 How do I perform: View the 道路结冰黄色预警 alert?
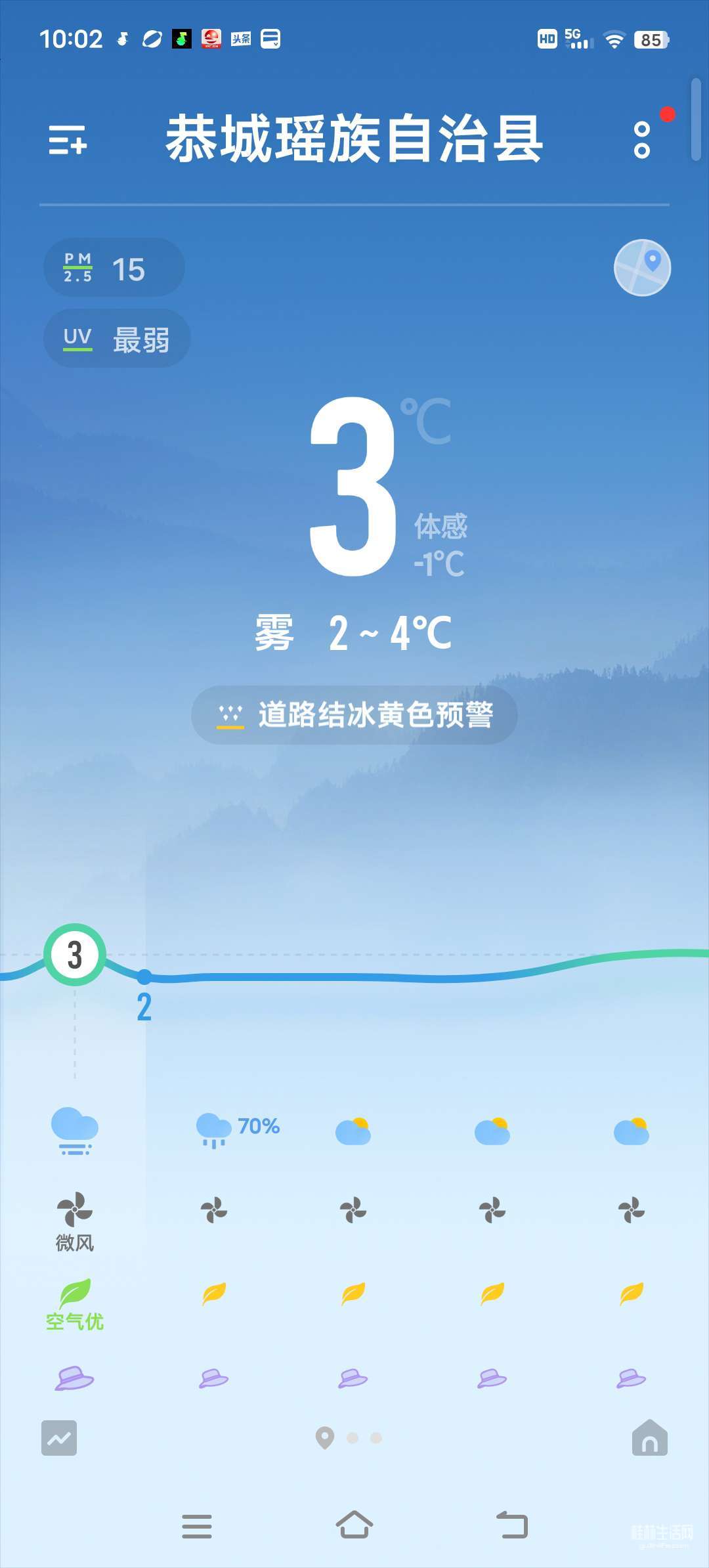click(x=354, y=715)
